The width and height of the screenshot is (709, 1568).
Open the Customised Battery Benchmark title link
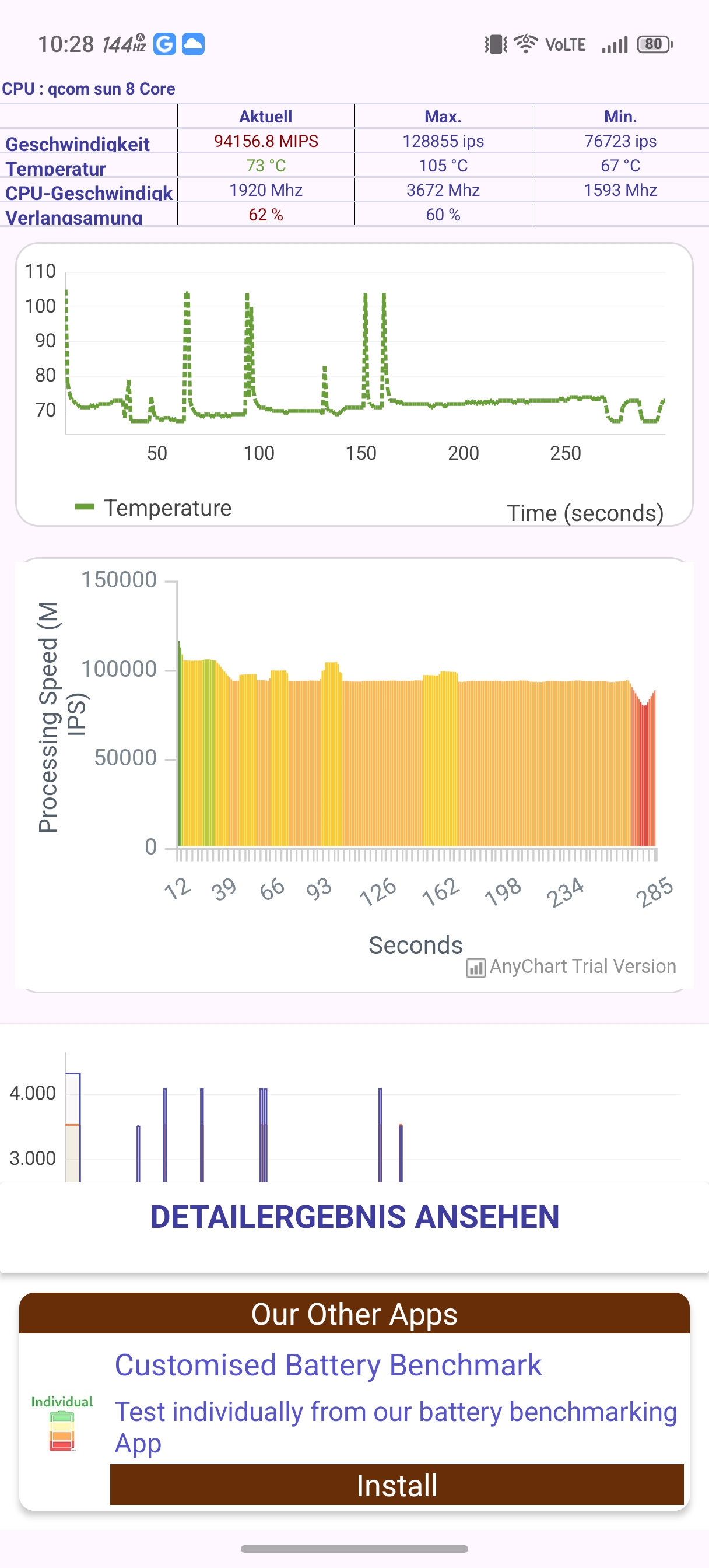pos(328,1366)
